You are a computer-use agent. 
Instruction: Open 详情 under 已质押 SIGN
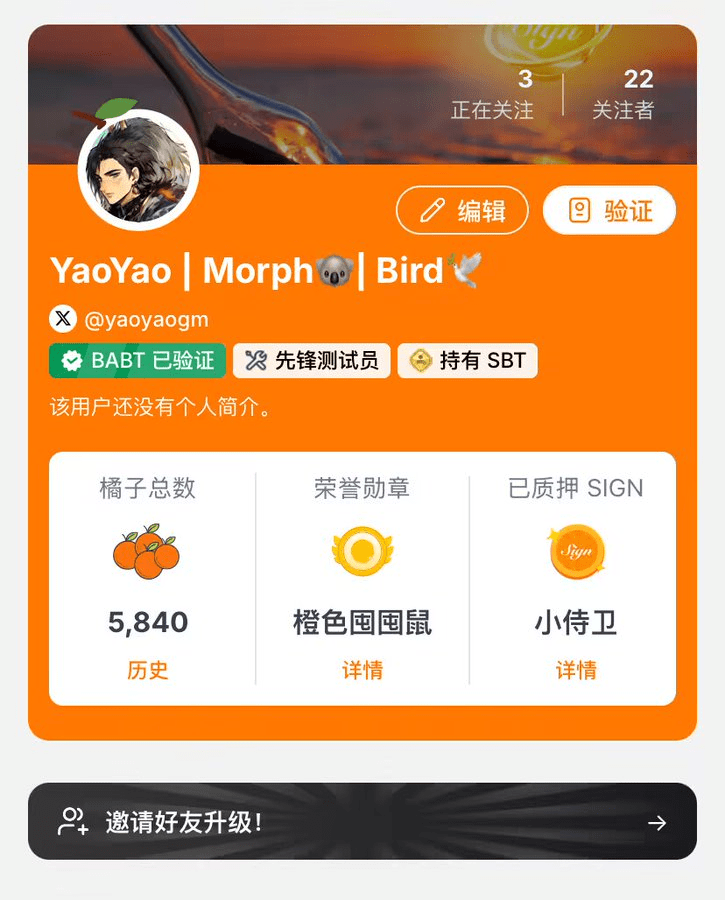tap(576, 670)
